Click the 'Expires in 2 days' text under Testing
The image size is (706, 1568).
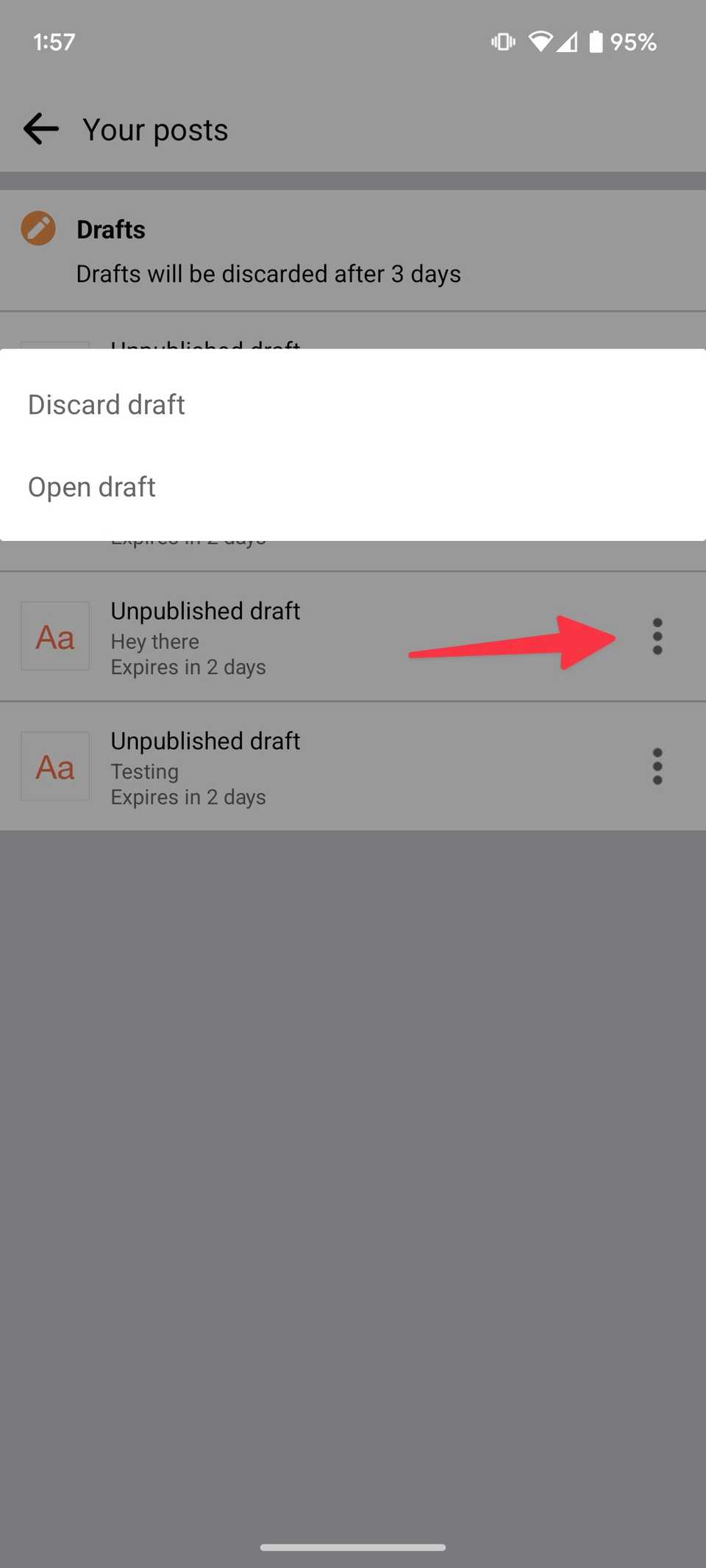pos(188,797)
